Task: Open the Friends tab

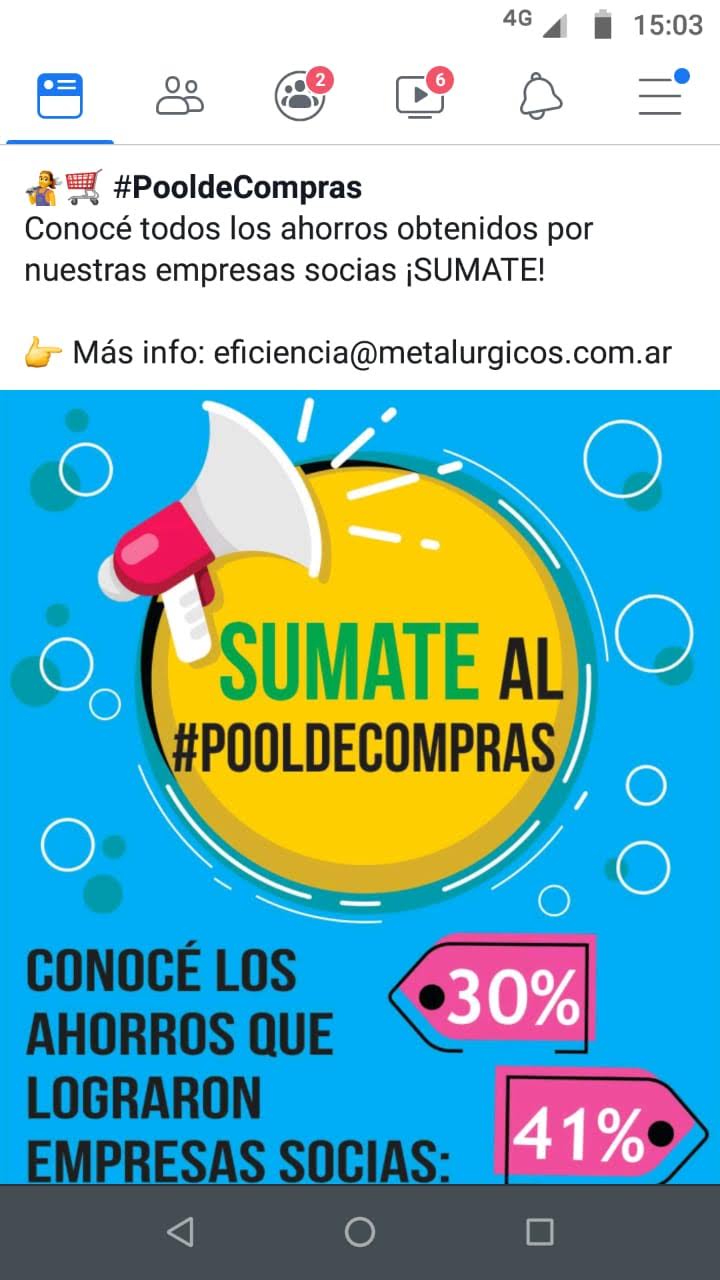Action: click(x=180, y=97)
